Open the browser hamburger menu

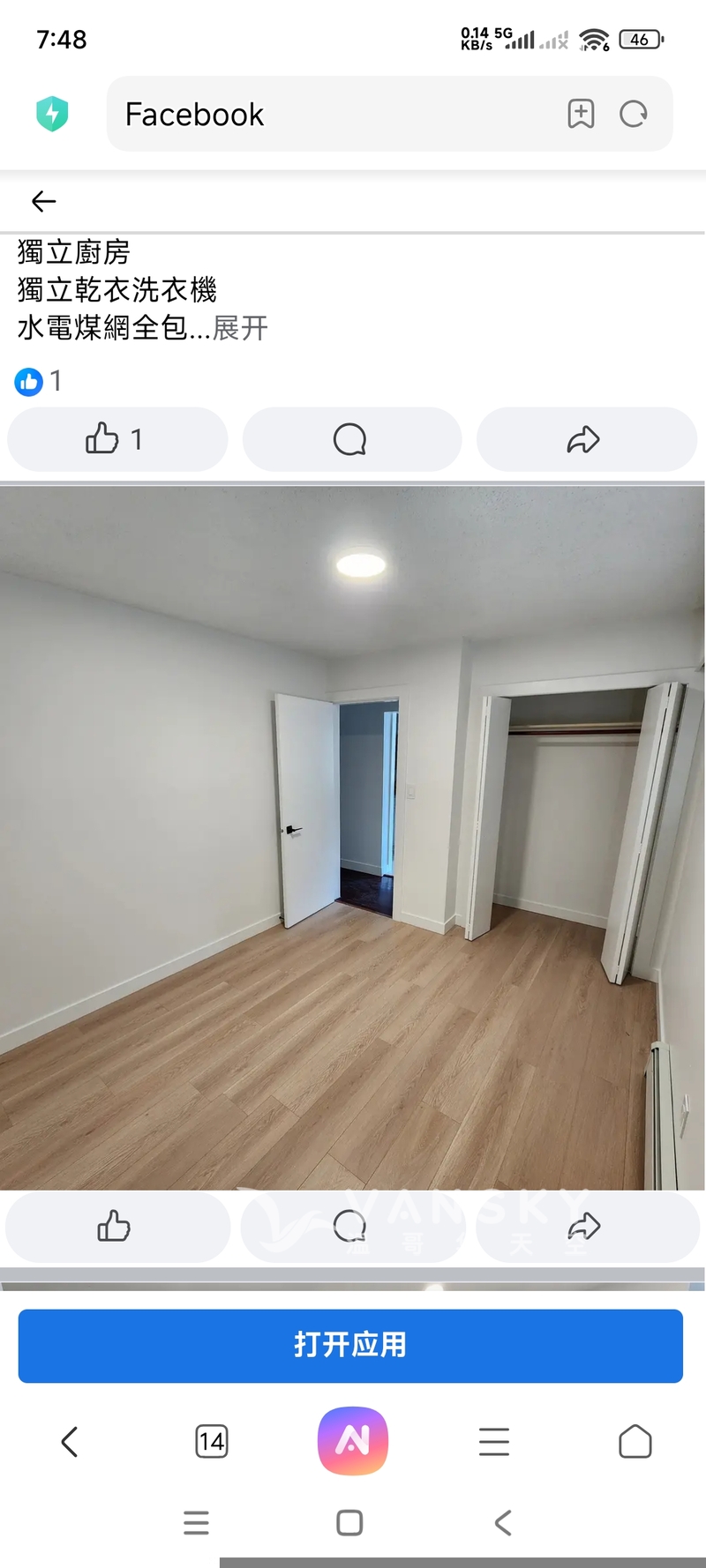494,1442
